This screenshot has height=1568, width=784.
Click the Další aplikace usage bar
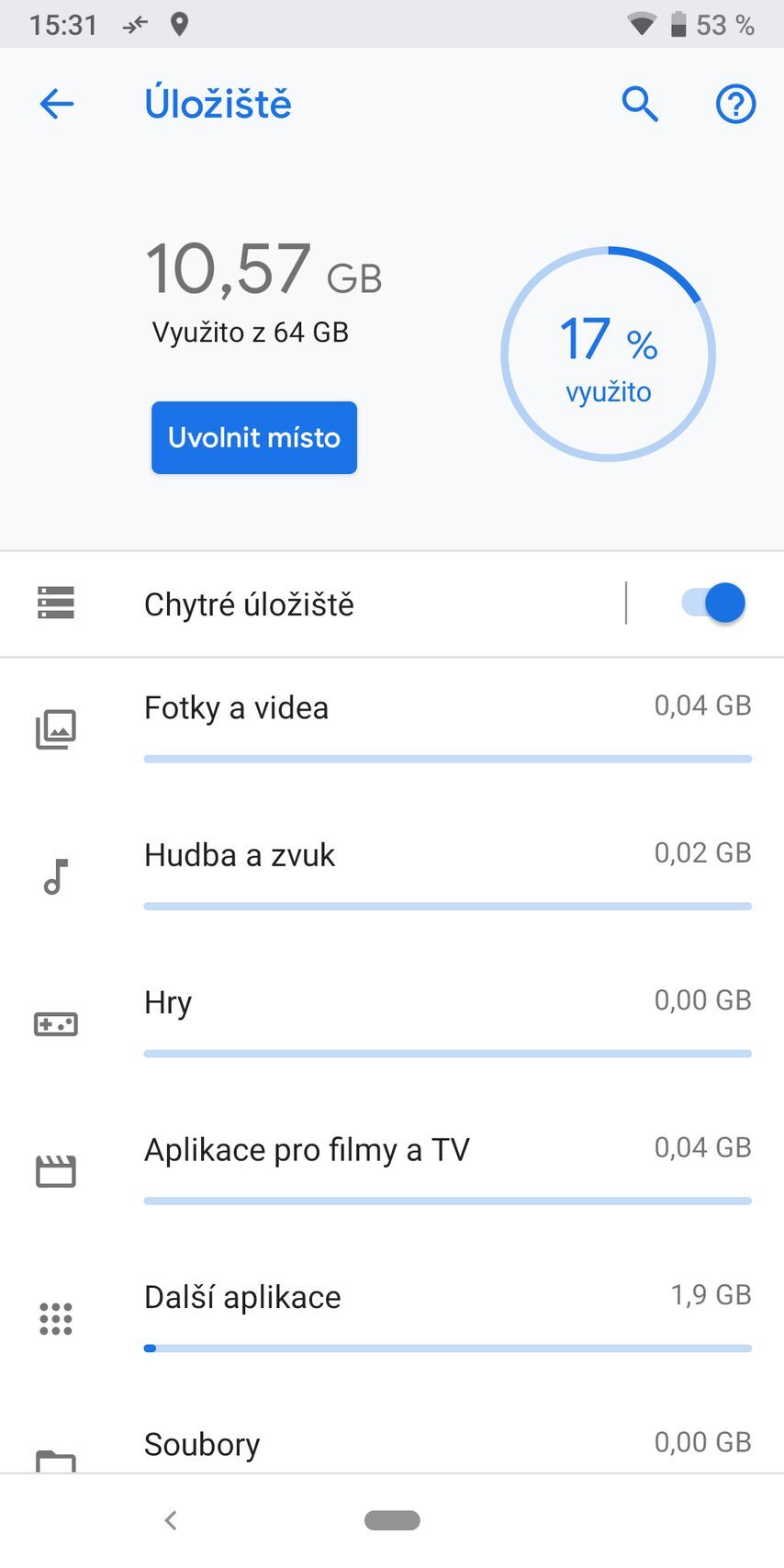[x=447, y=1348]
